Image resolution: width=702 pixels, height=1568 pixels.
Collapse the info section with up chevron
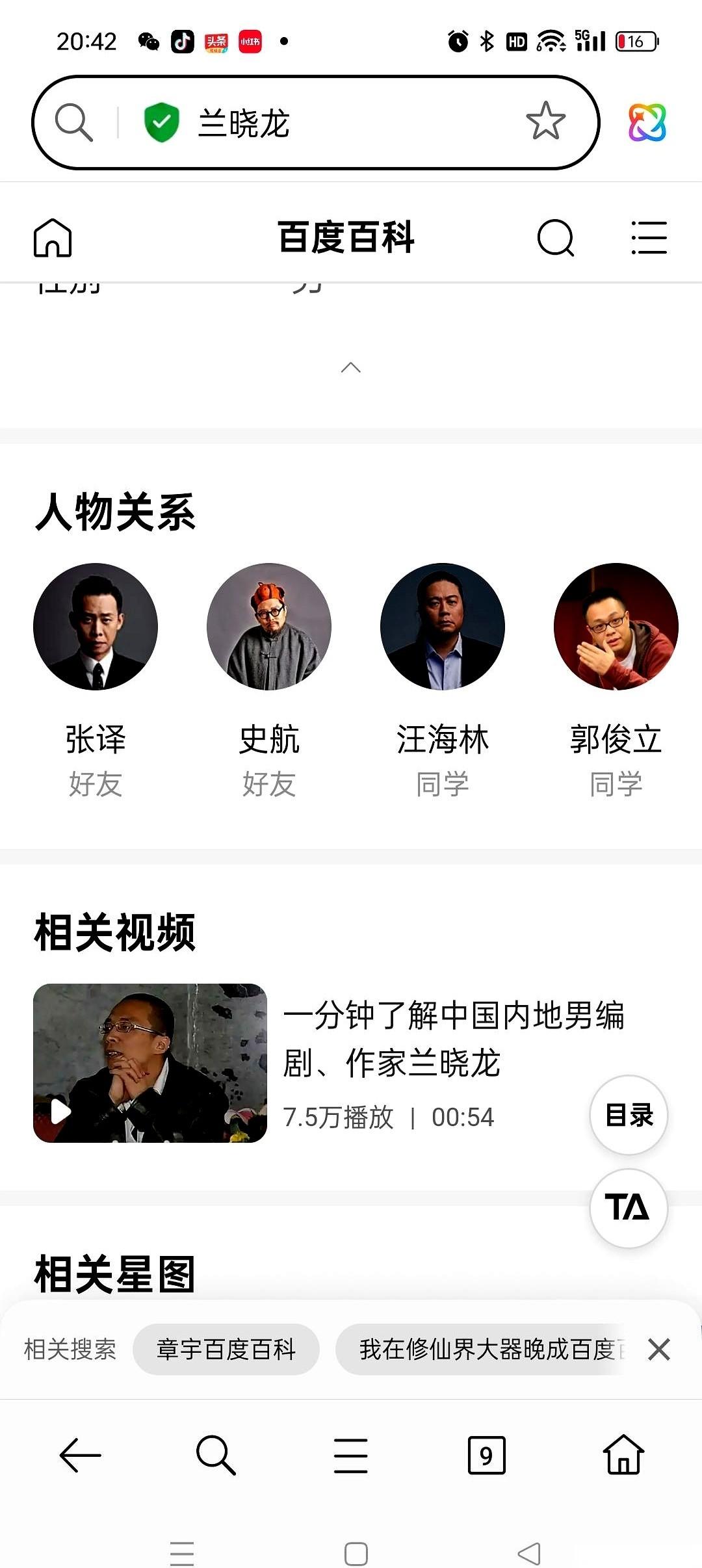pos(350,368)
